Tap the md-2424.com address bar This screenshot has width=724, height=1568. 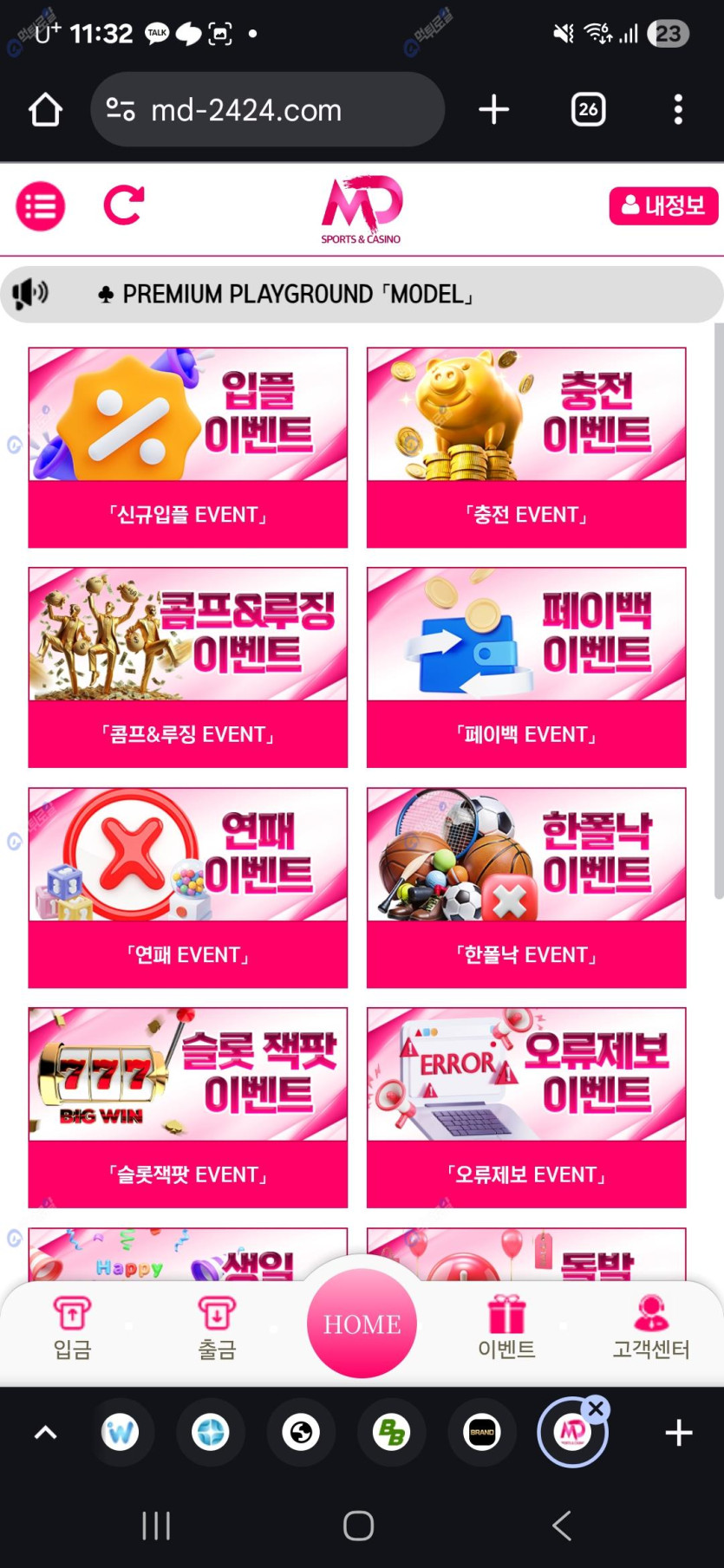point(267,109)
